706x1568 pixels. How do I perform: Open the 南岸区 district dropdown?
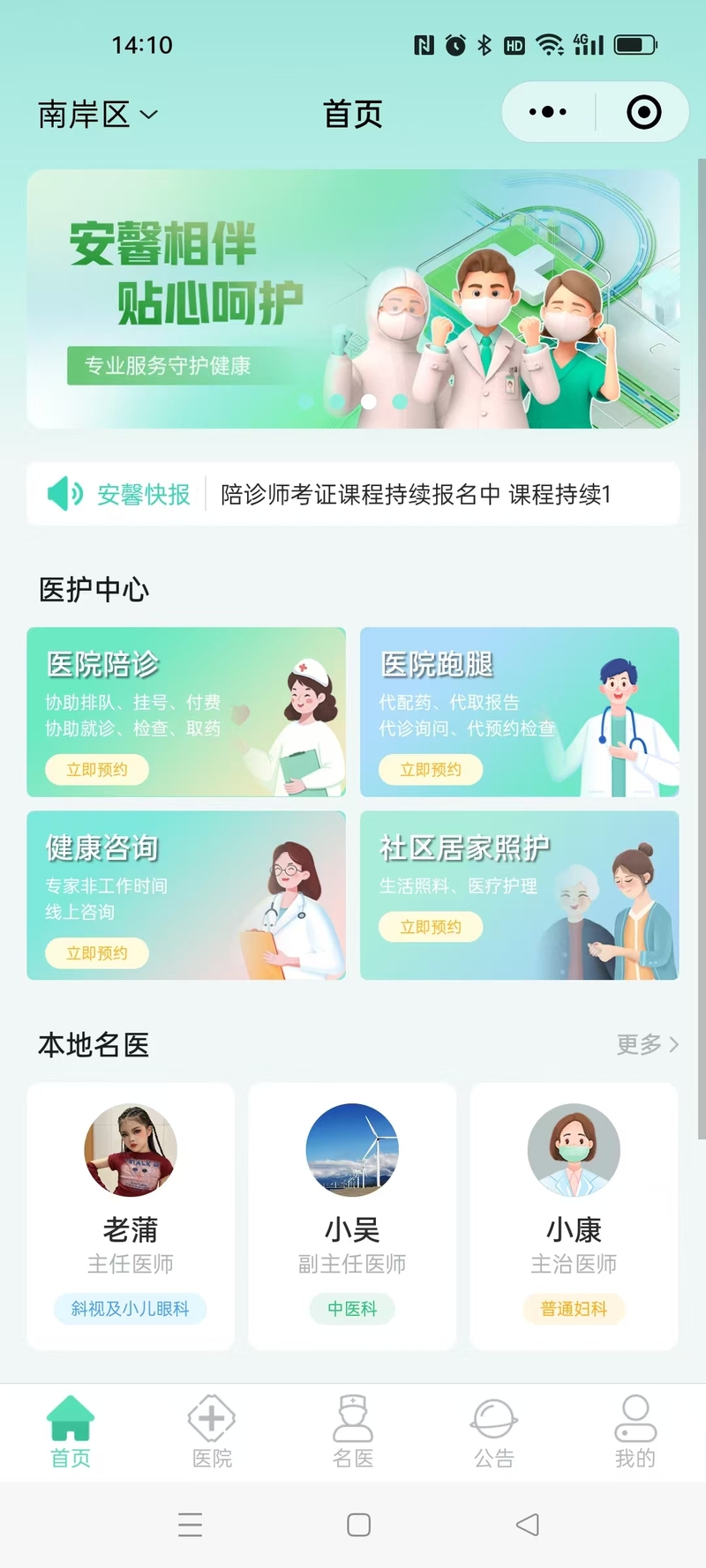click(97, 115)
